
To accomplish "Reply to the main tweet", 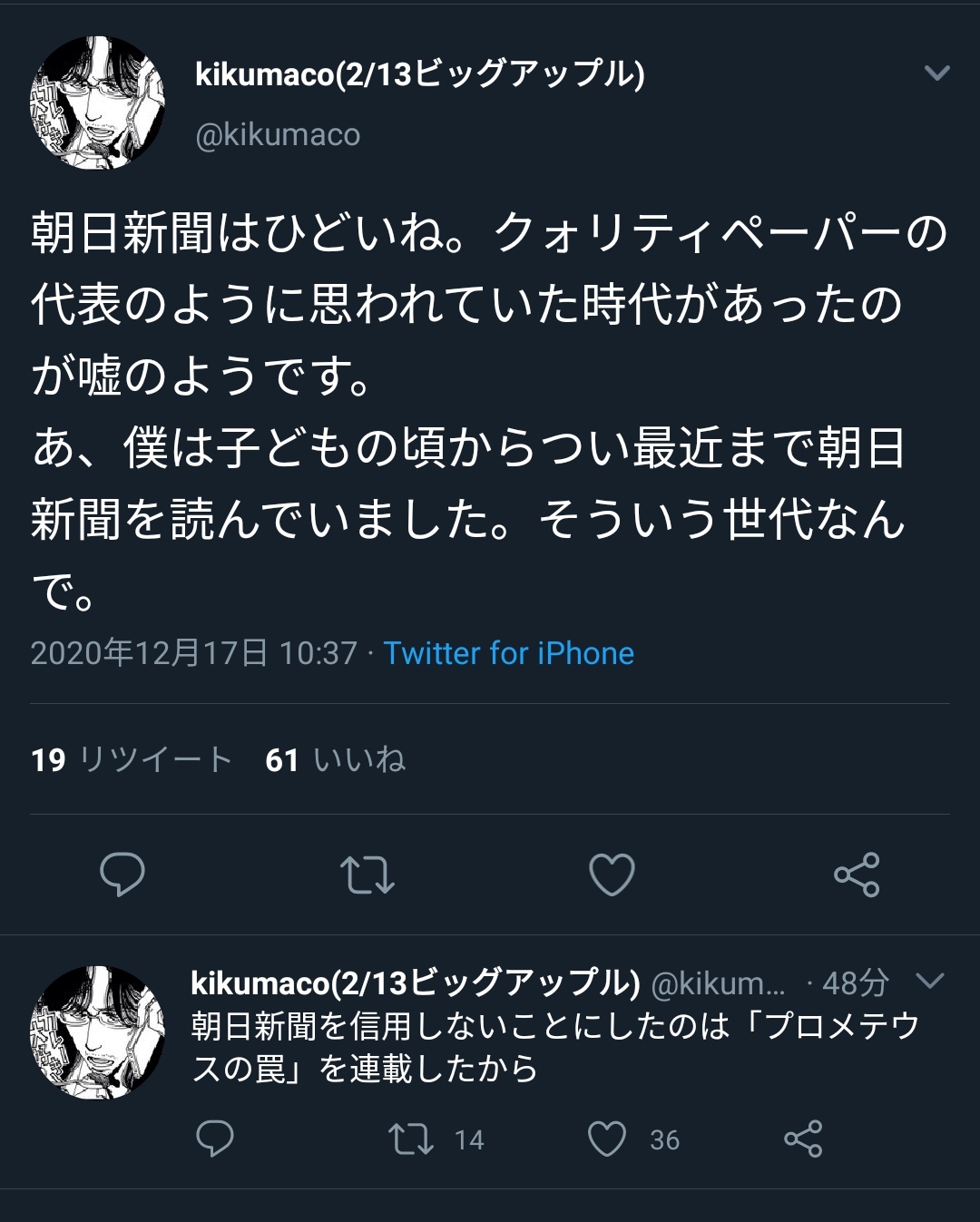I will (x=122, y=874).
